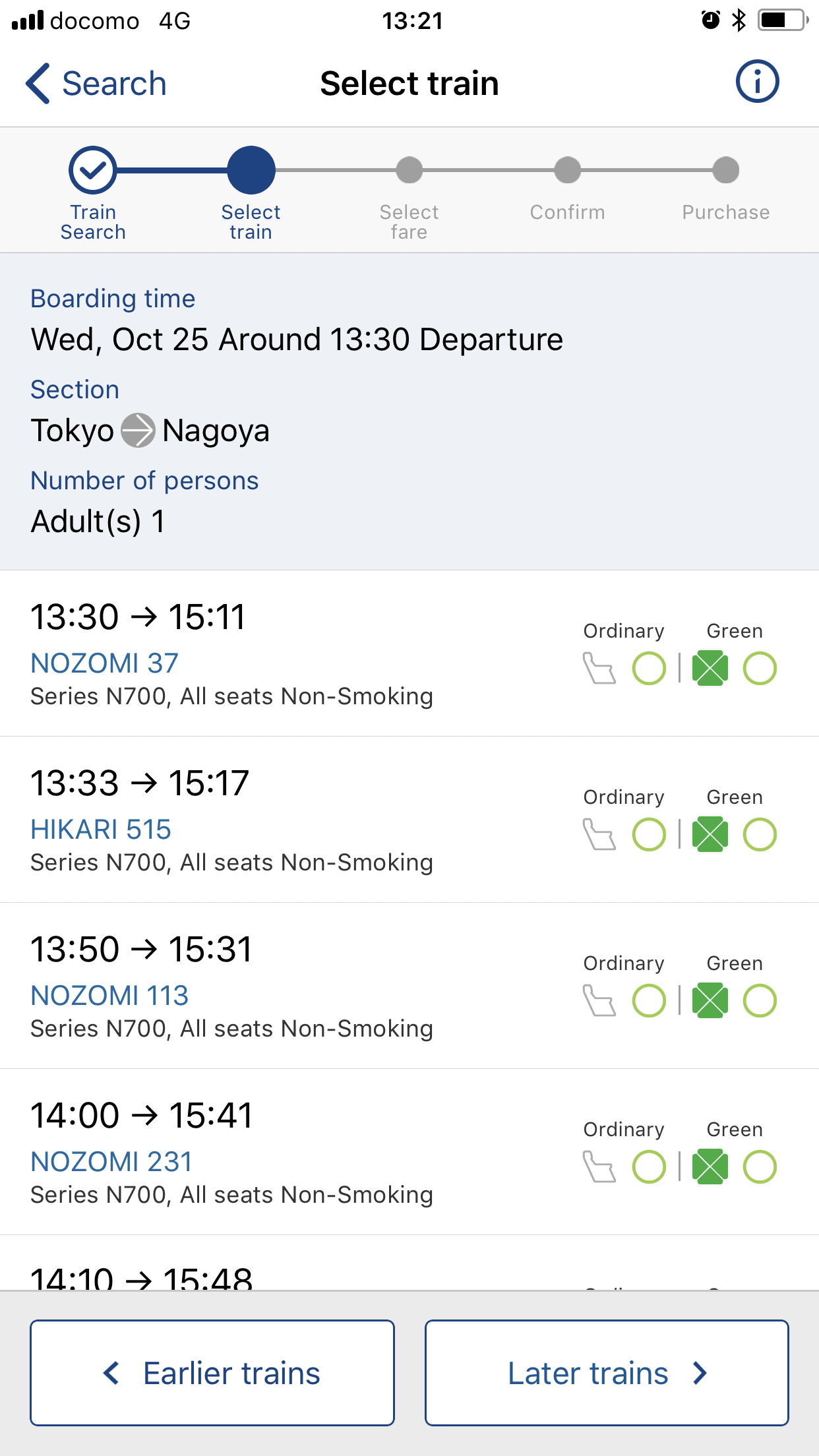Click the green crossed box for HIKARI 515

click(x=709, y=834)
